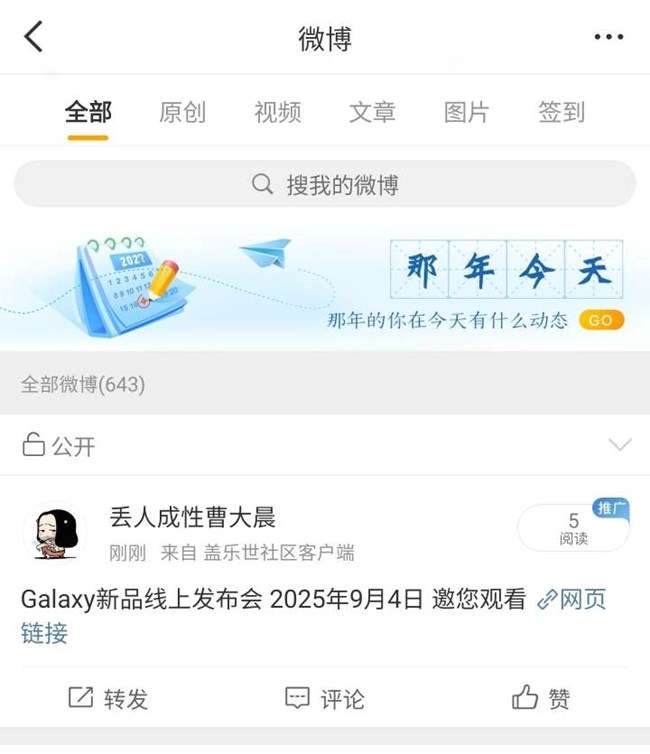
Task: Switch to the 签到 tab
Action: pos(561,112)
